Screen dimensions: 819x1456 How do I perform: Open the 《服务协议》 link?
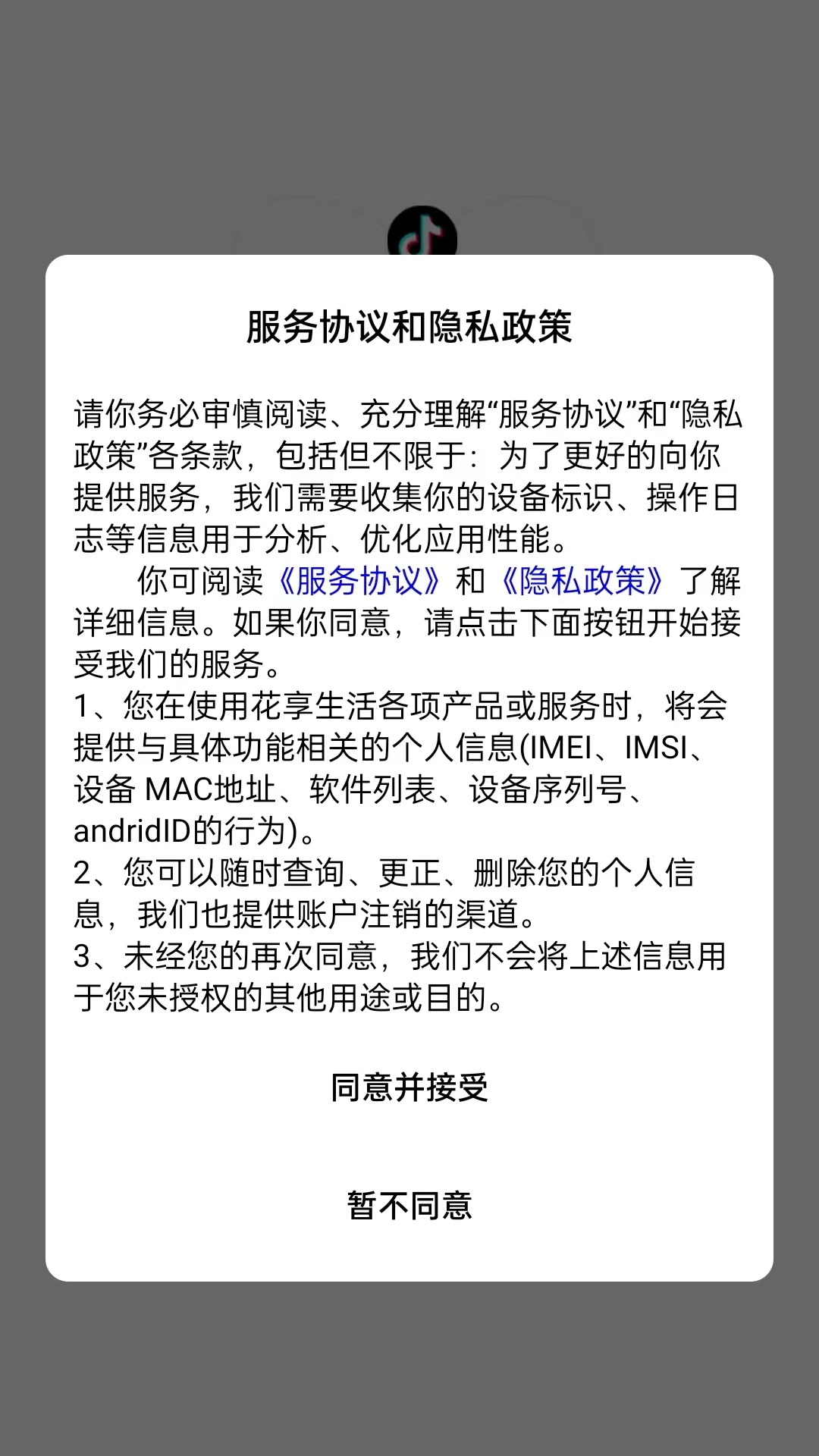click(x=359, y=581)
